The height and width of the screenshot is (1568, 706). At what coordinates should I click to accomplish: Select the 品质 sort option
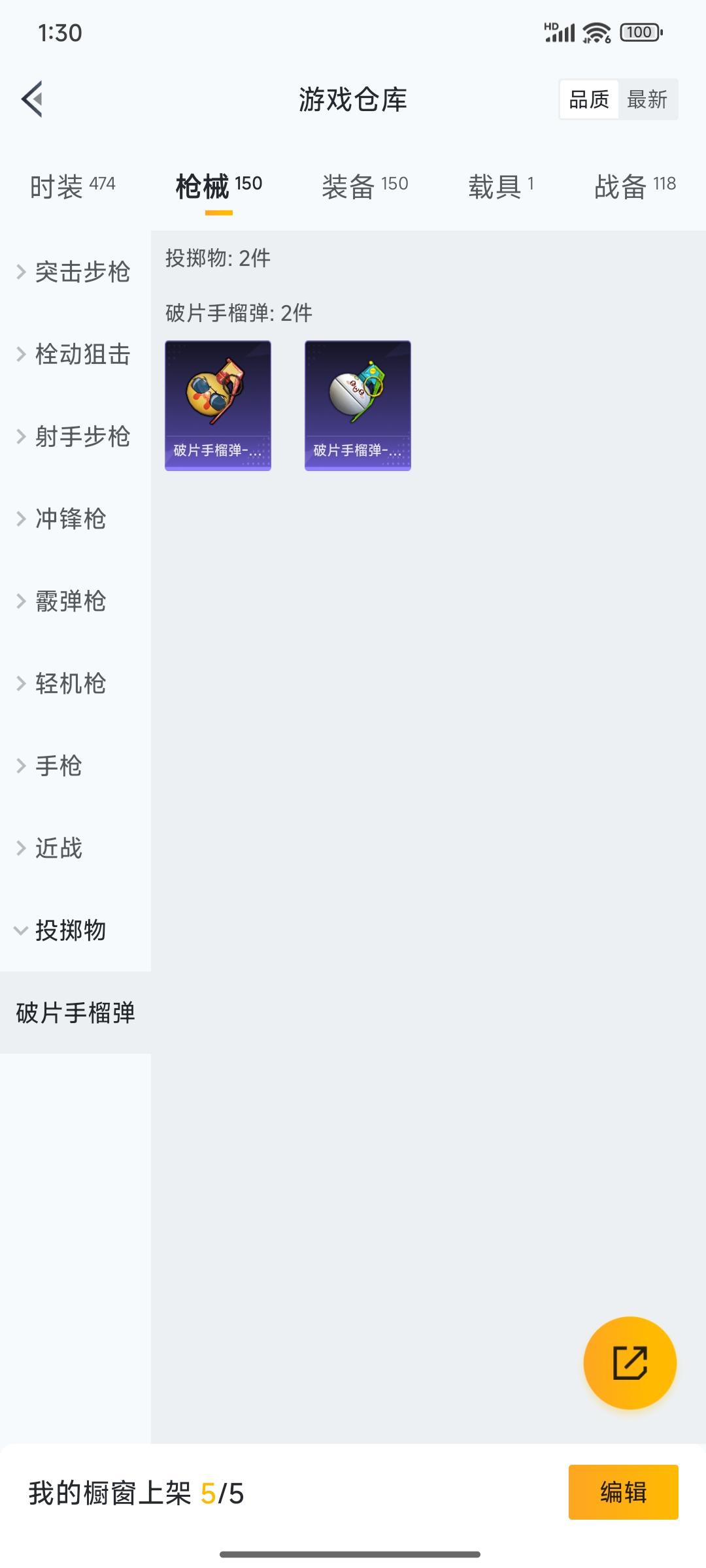(x=587, y=99)
